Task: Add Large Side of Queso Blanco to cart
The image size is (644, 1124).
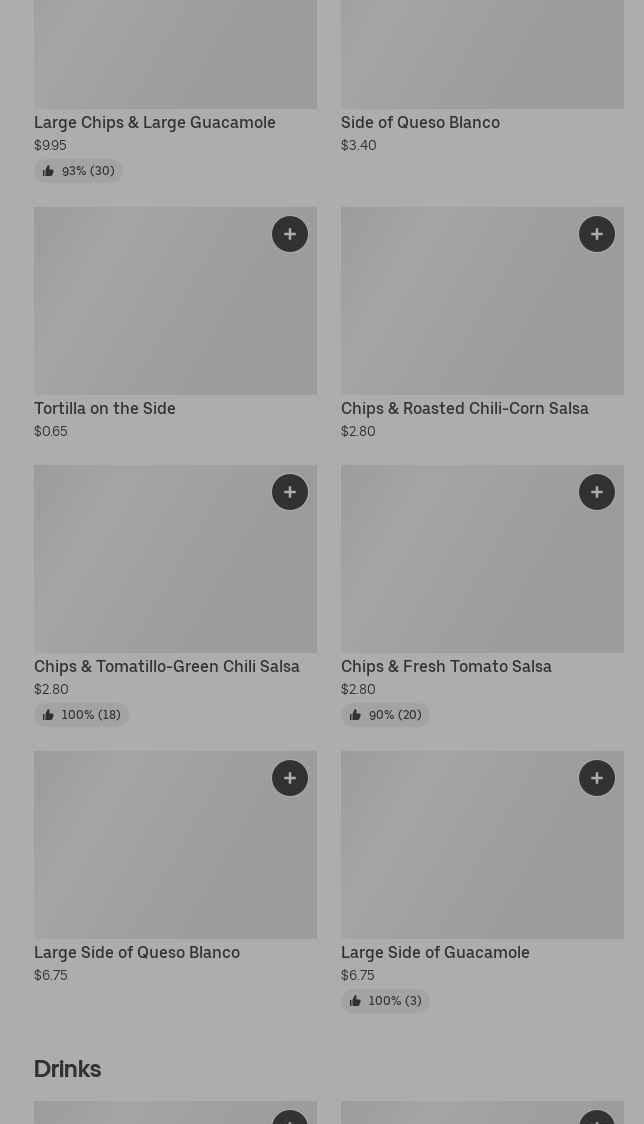Action: click(x=290, y=778)
